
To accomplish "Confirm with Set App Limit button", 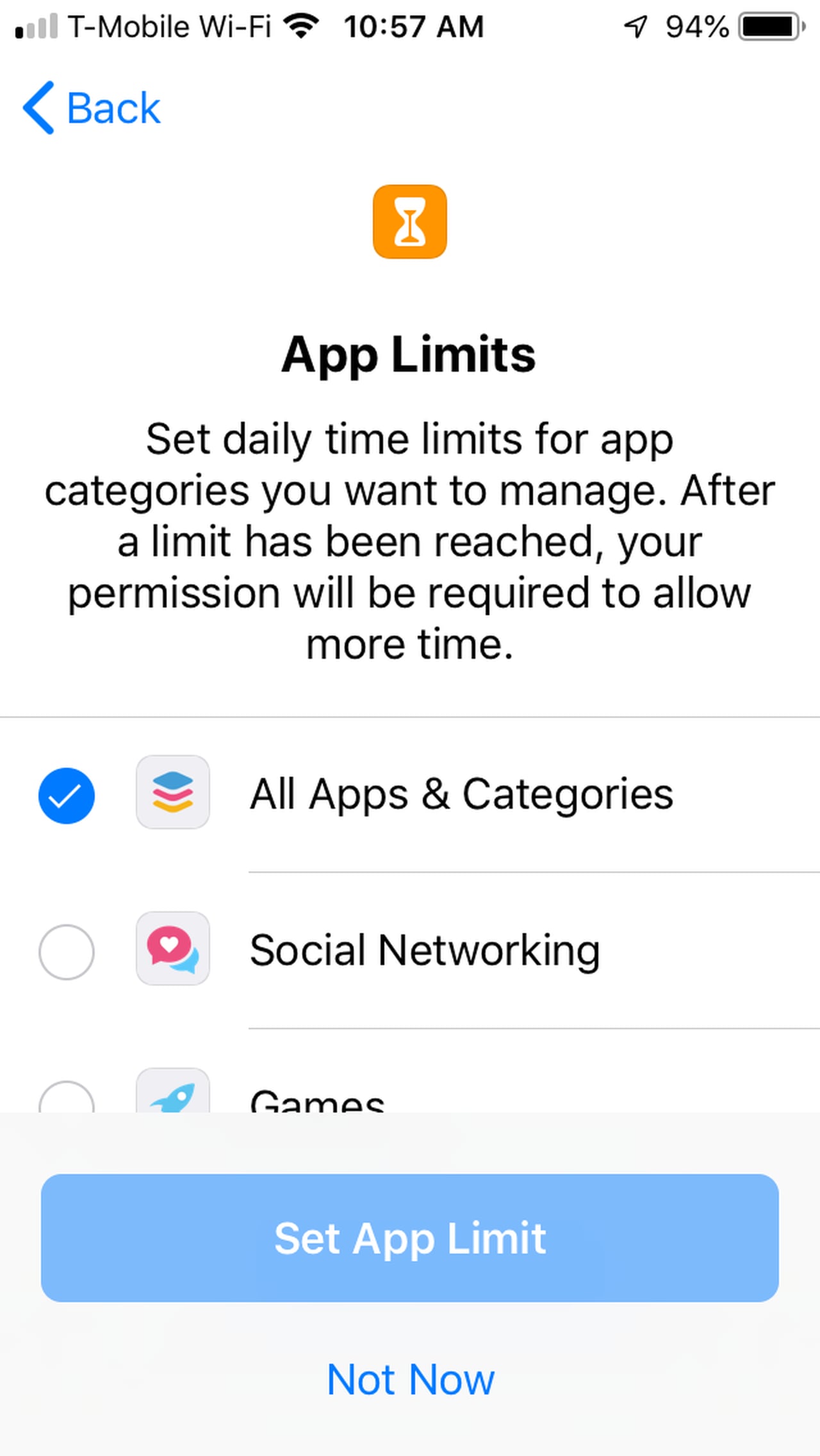I will click(x=410, y=1237).
